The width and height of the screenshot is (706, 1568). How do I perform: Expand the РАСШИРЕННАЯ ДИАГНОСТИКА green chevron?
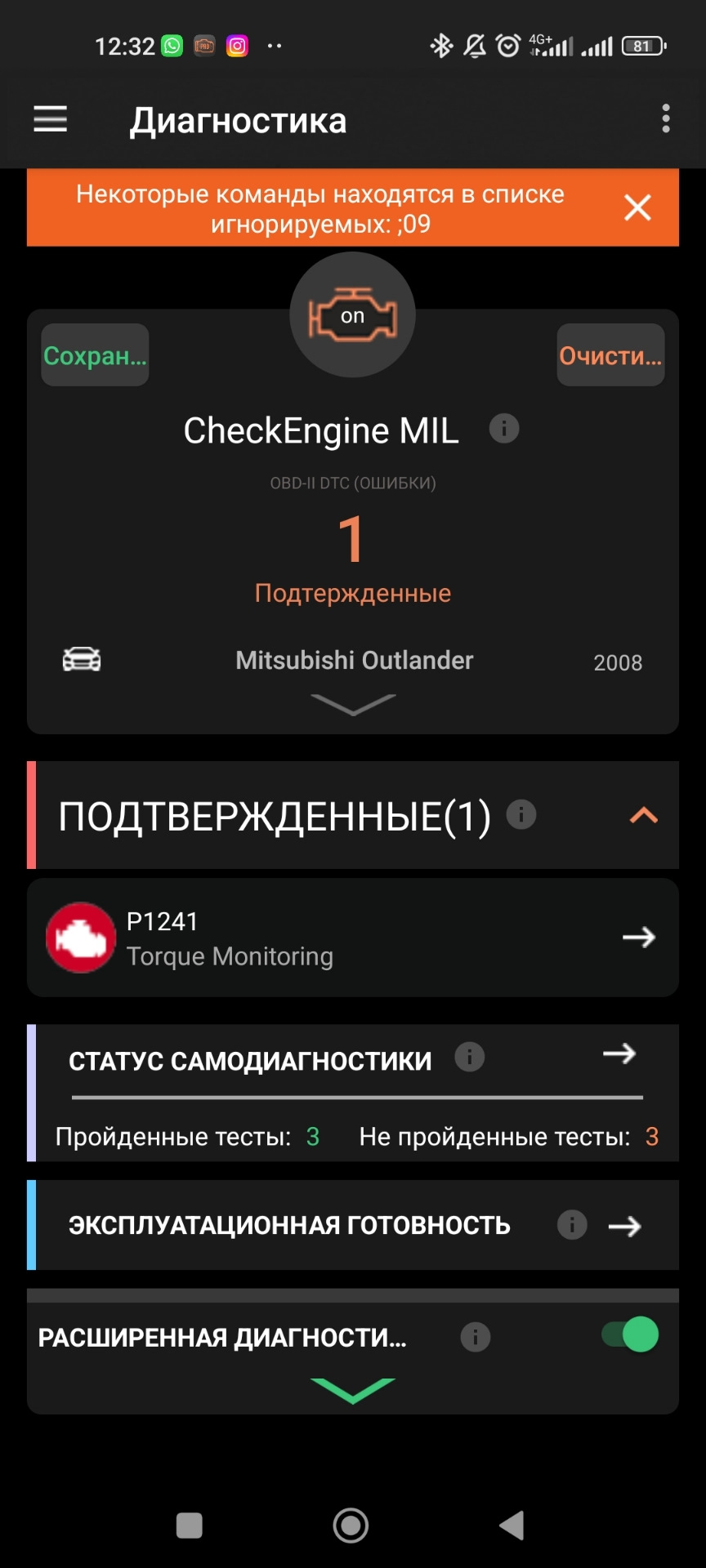(353, 1388)
